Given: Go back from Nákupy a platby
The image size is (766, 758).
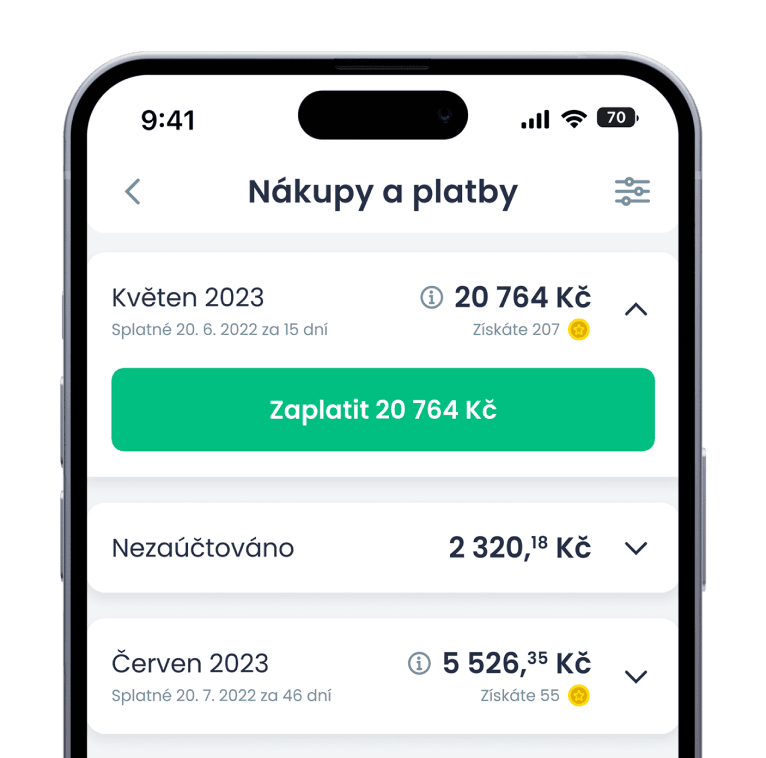Looking at the screenshot, I should (x=133, y=191).
